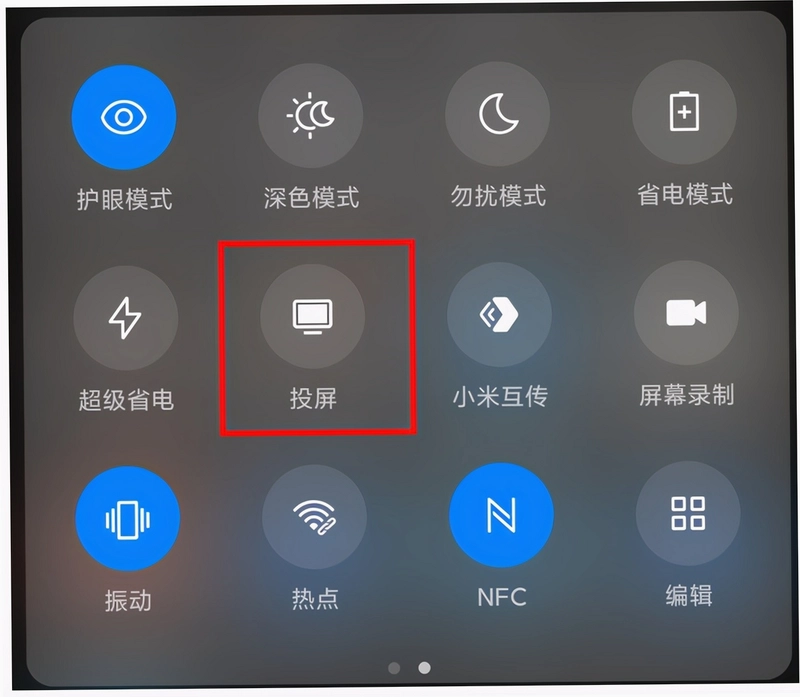This screenshot has height=697, width=800.
Task: Tap the first page indicator dot
Action: (x=394, y=668)
